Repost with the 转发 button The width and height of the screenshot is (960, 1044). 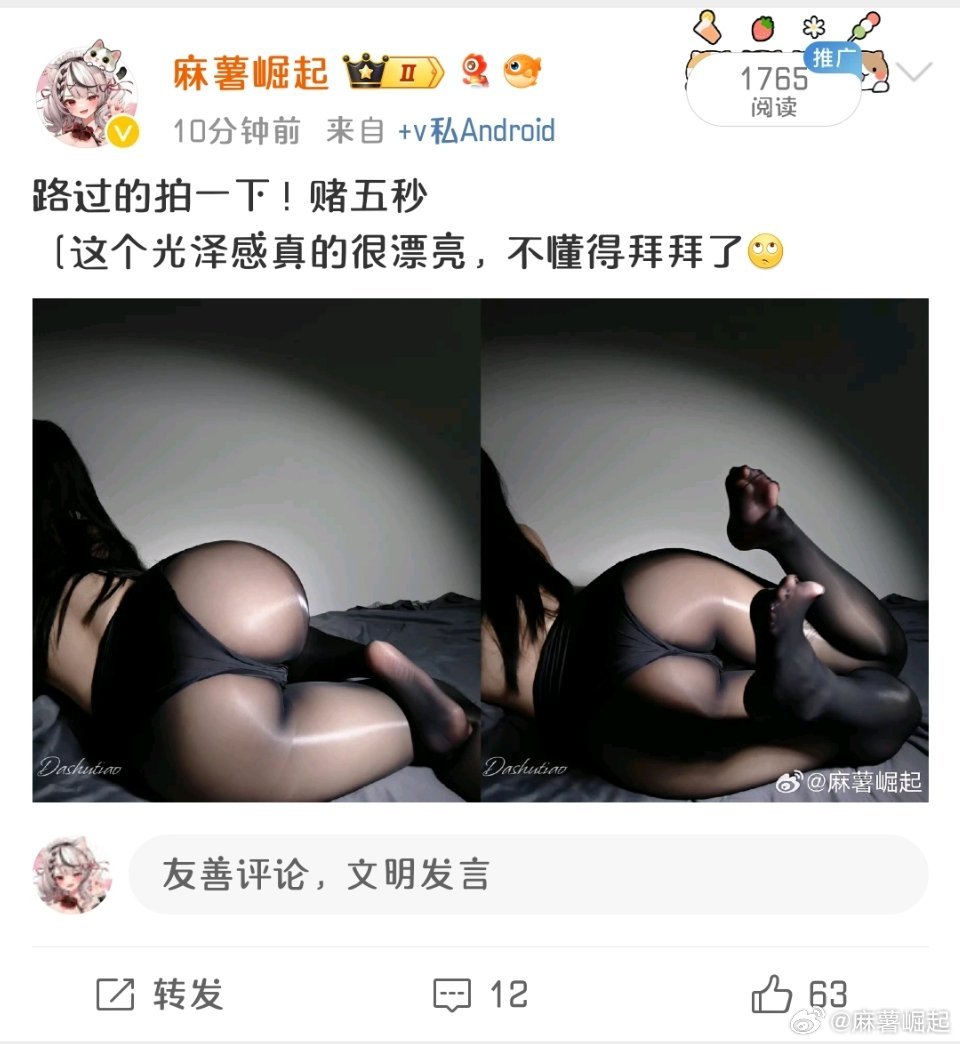[x=160, y=994]
